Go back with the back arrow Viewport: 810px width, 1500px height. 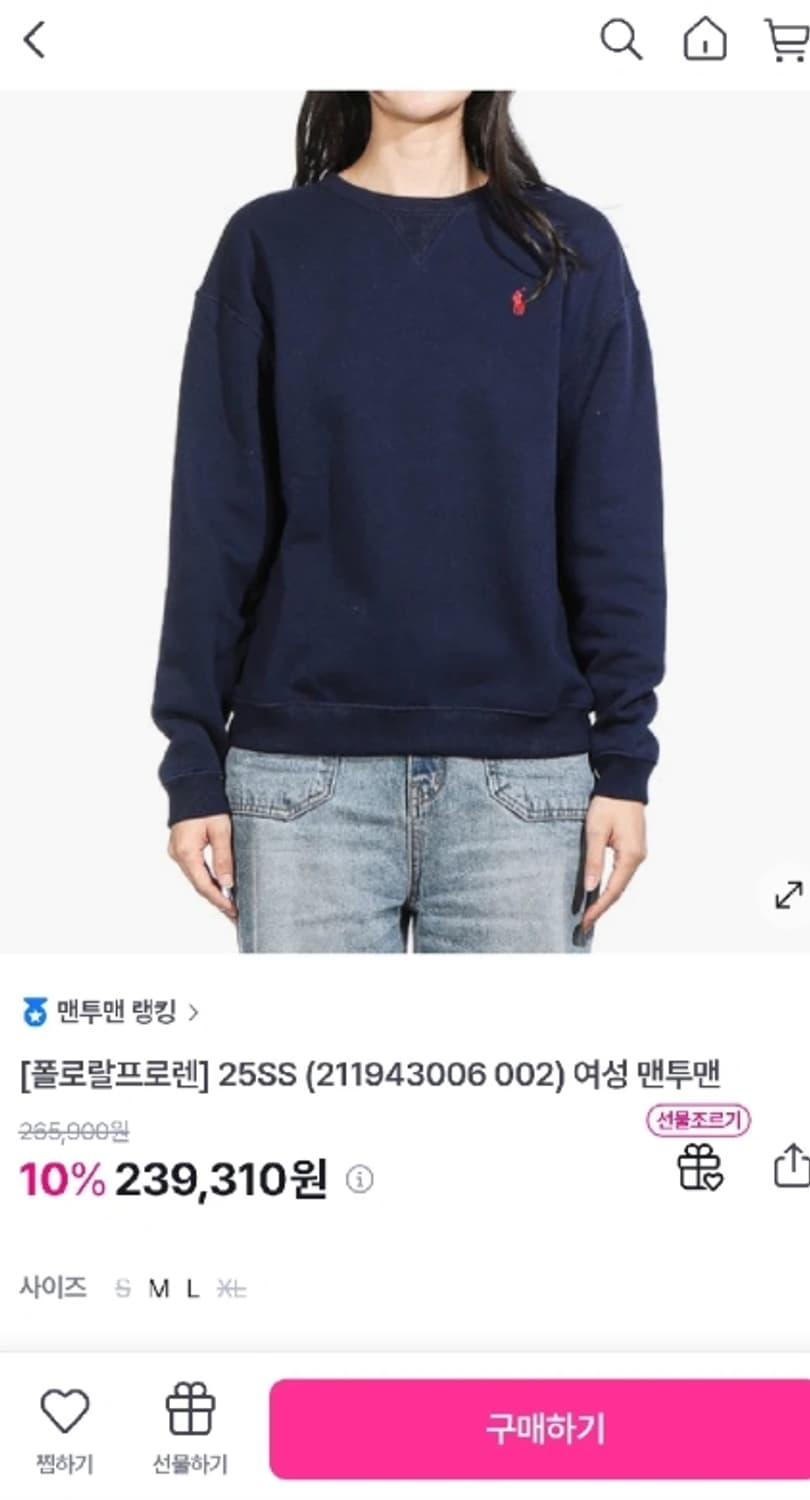pyautogui.click(x=33, y=41)
